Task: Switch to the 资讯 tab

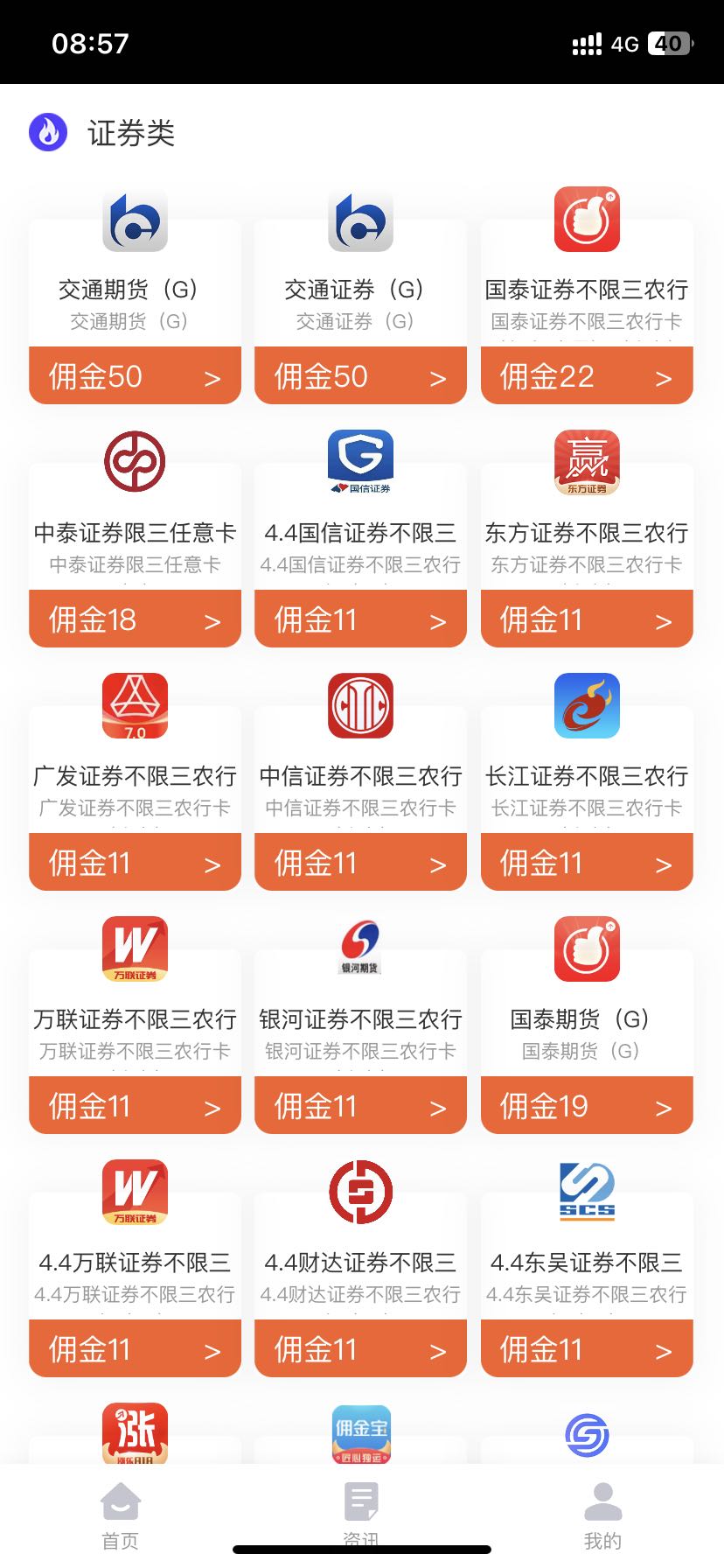Action: [360, 1516]
